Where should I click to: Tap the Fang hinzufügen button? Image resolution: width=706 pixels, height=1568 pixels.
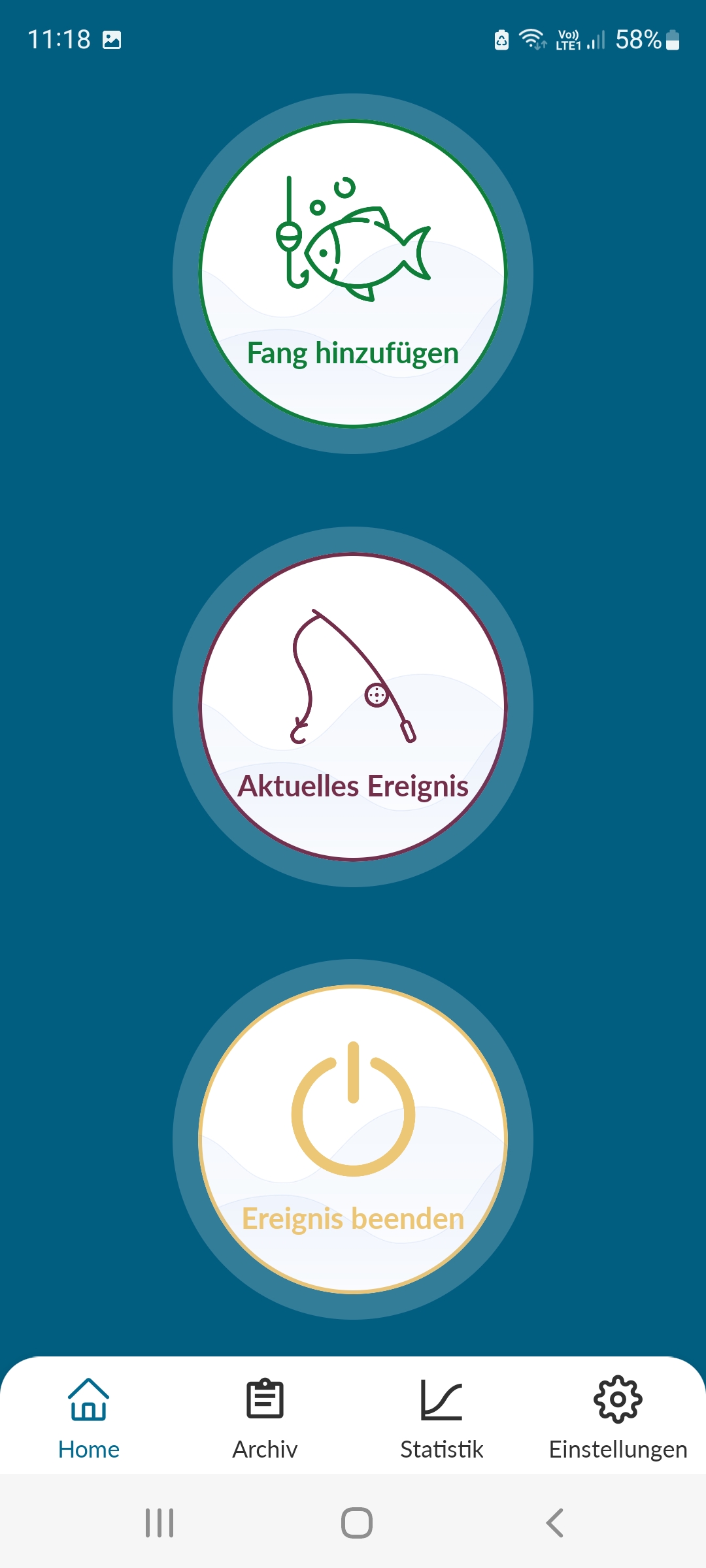pos(353,274)
